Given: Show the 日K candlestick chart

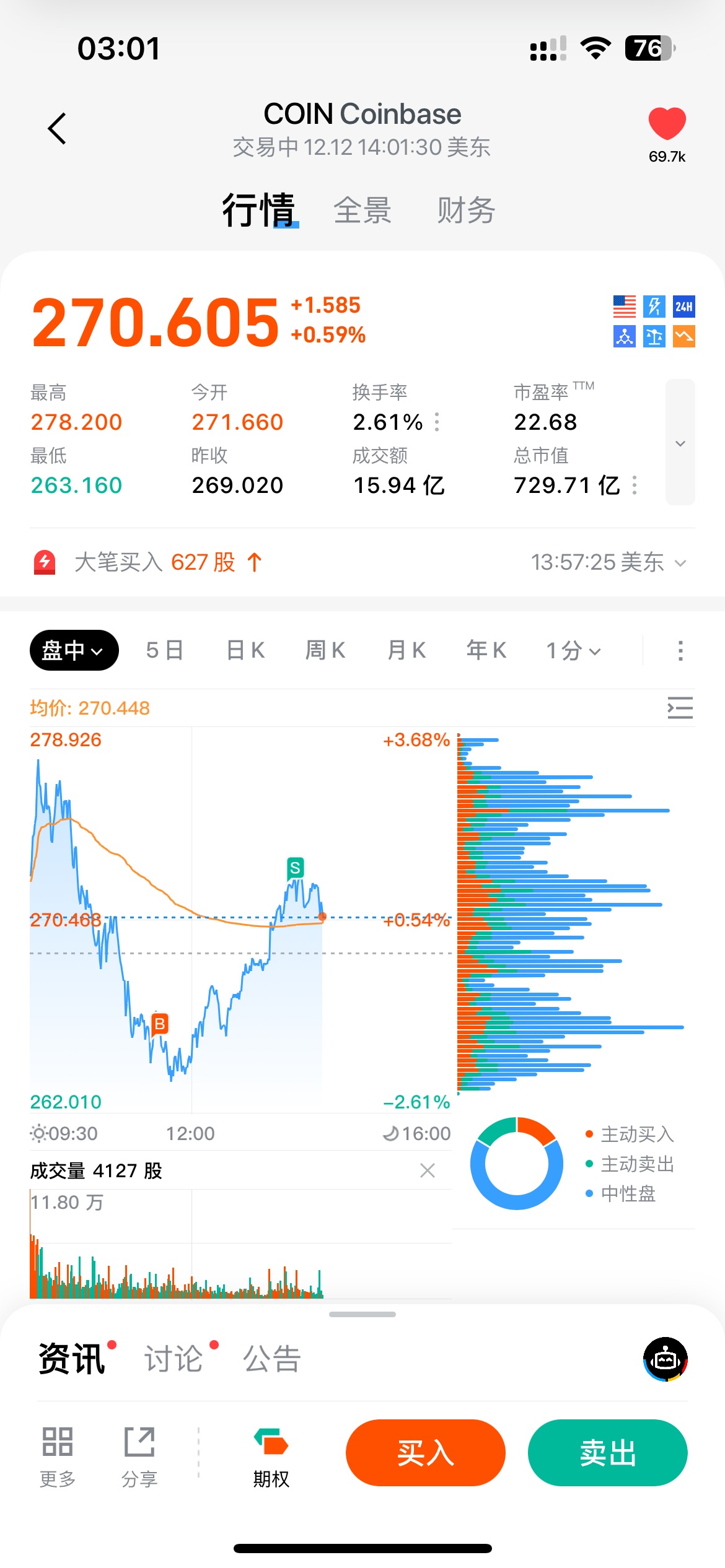Looking at the screenshot, I should [x=245, y=650].
